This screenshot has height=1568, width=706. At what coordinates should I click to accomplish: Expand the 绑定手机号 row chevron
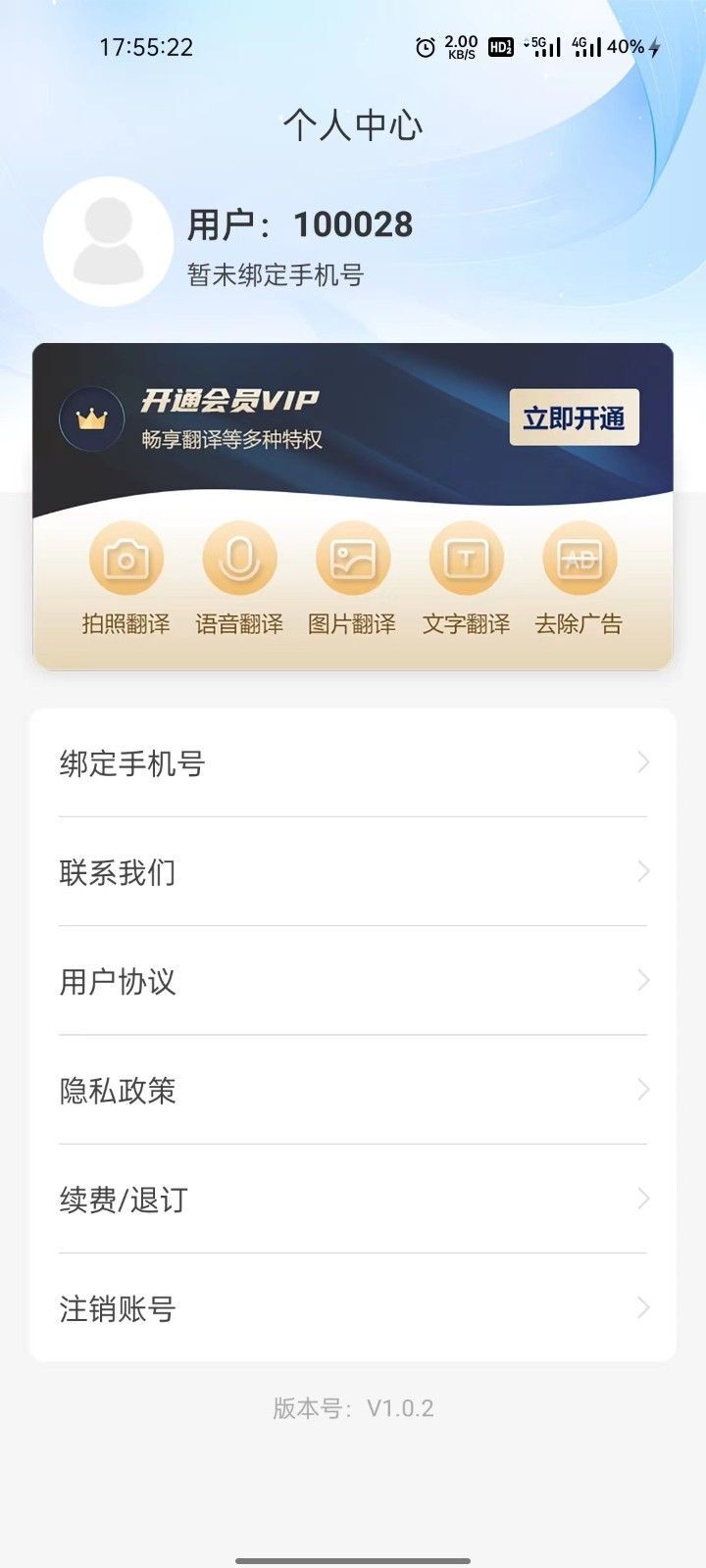[x=642, y=762]
